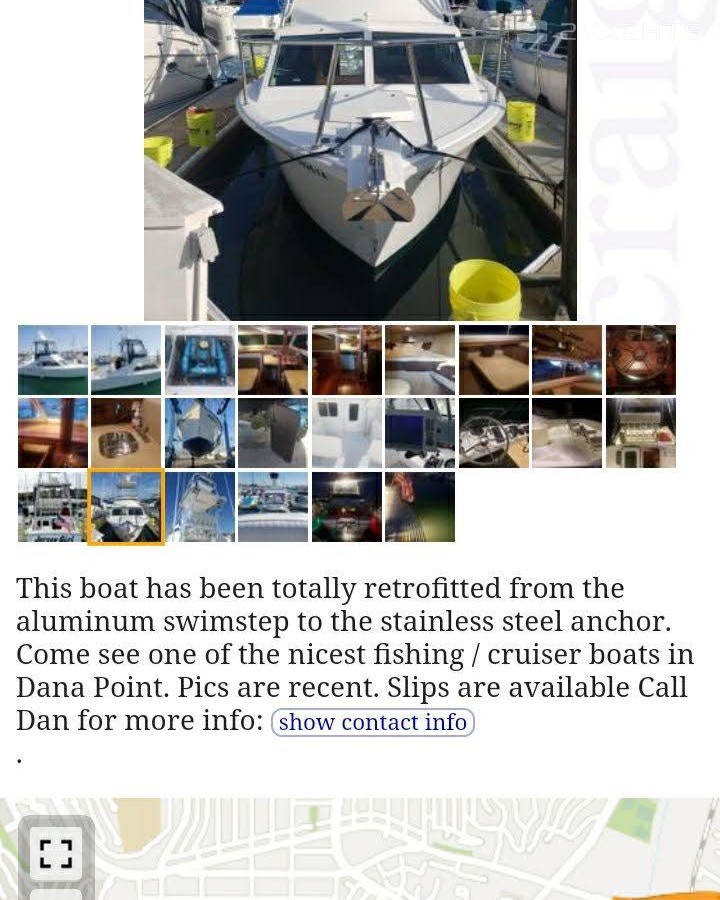The width and height of the screenshot is (720, 900).
Task: Tap the "show contact info" button
Action: pyautogui.click(x=372, y=722)
